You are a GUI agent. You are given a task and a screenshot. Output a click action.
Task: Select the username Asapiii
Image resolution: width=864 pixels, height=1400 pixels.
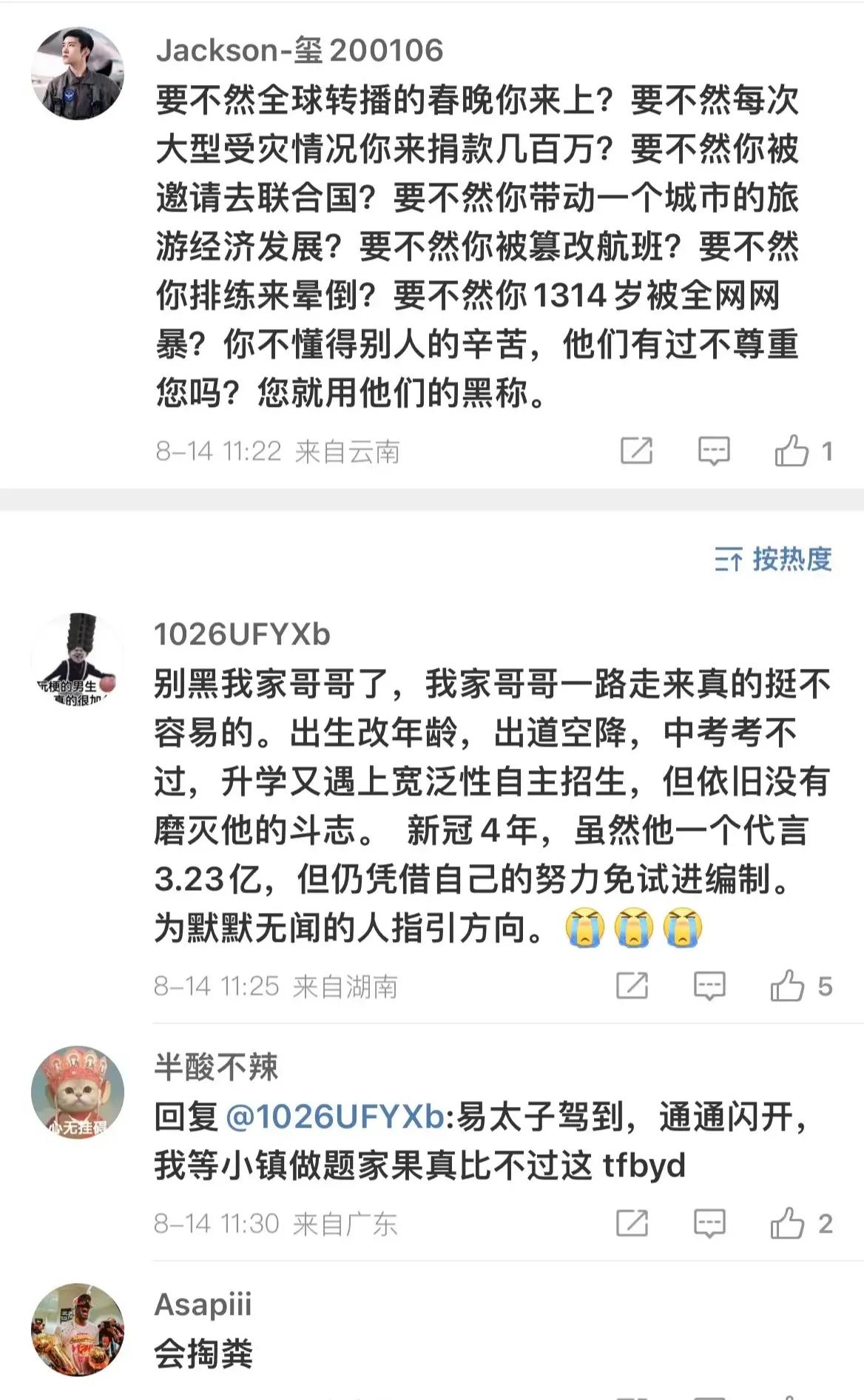[x=203, y=1304]
